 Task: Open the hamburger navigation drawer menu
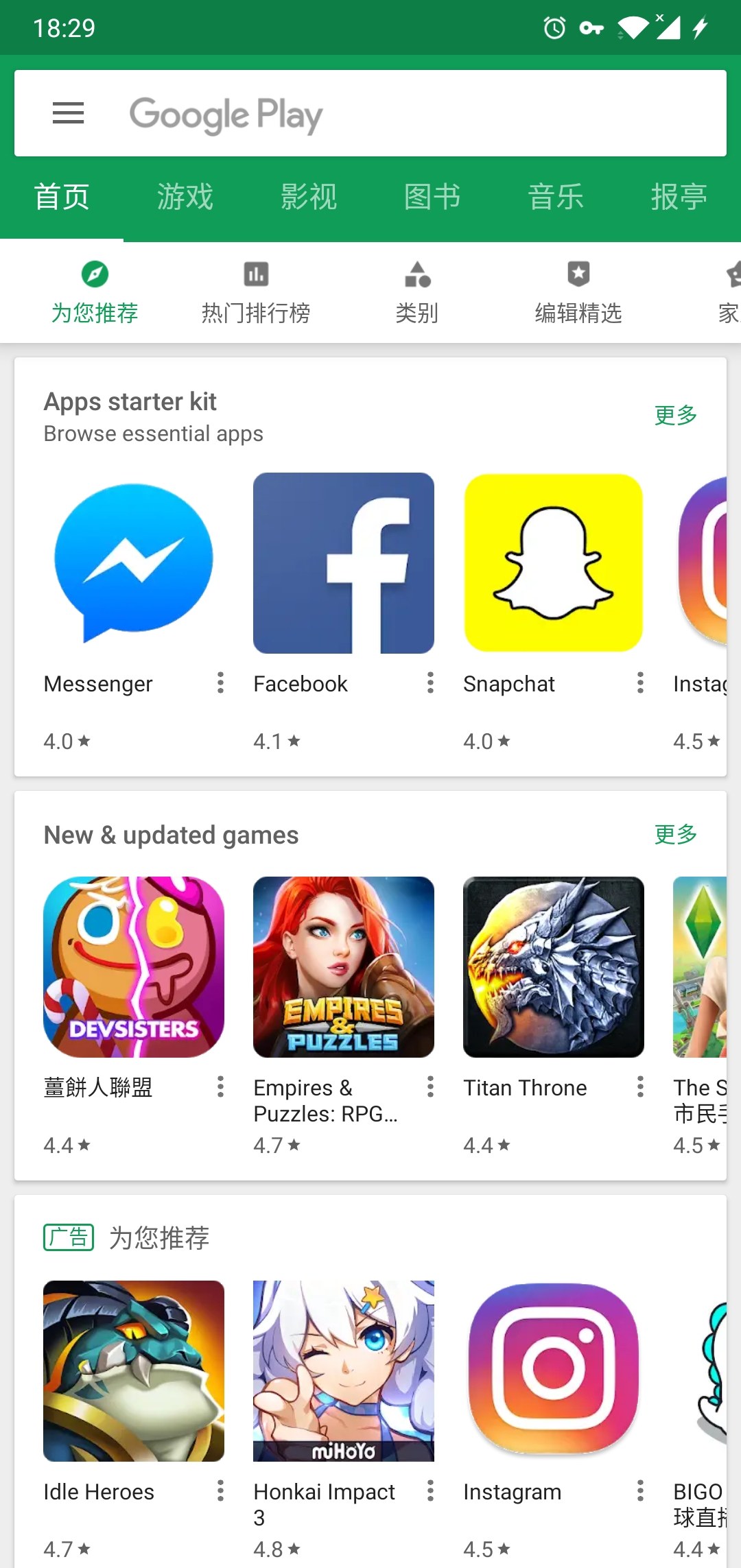68,113
